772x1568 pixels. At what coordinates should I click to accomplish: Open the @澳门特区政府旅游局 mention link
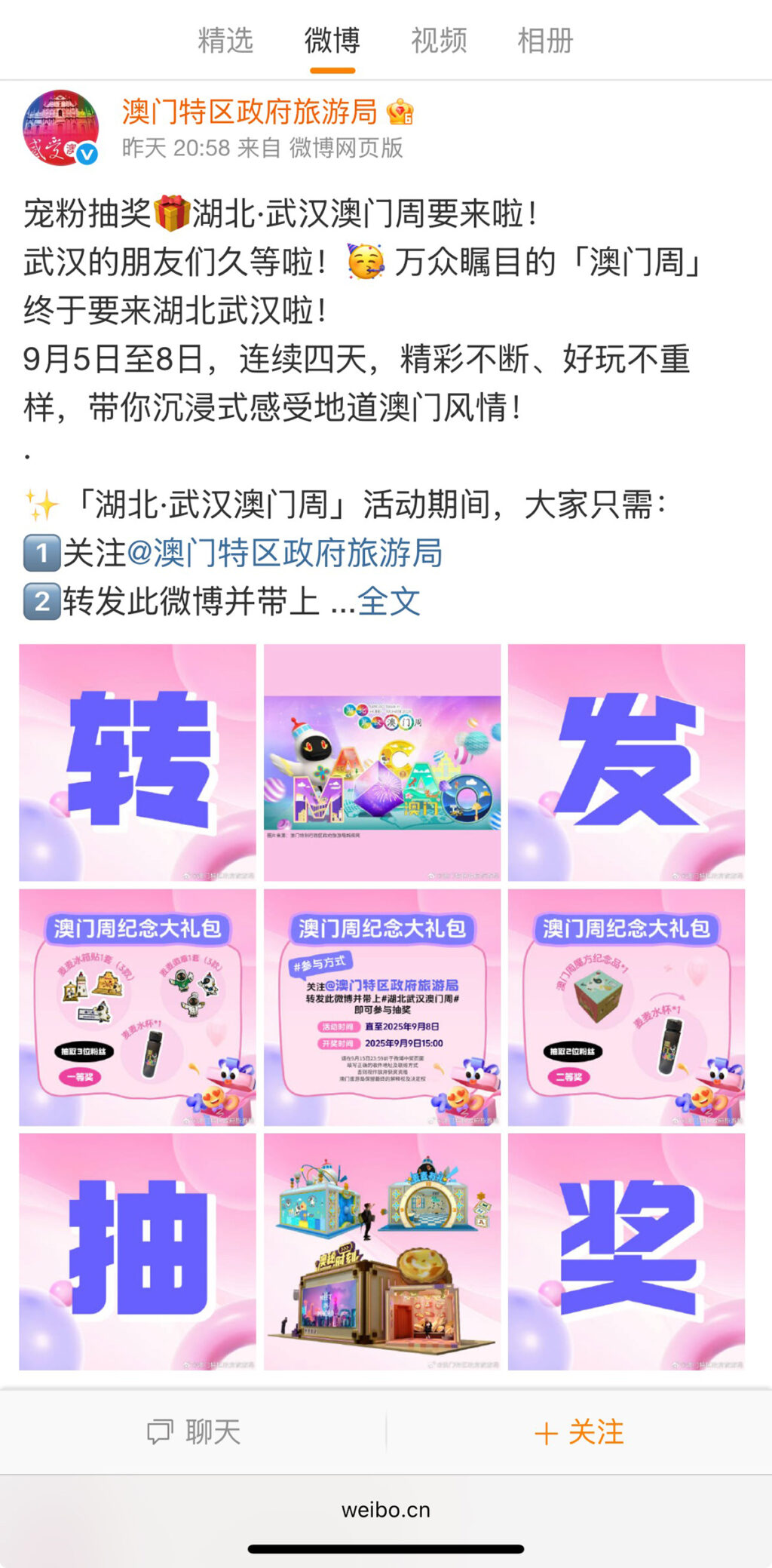pos(284,553)
